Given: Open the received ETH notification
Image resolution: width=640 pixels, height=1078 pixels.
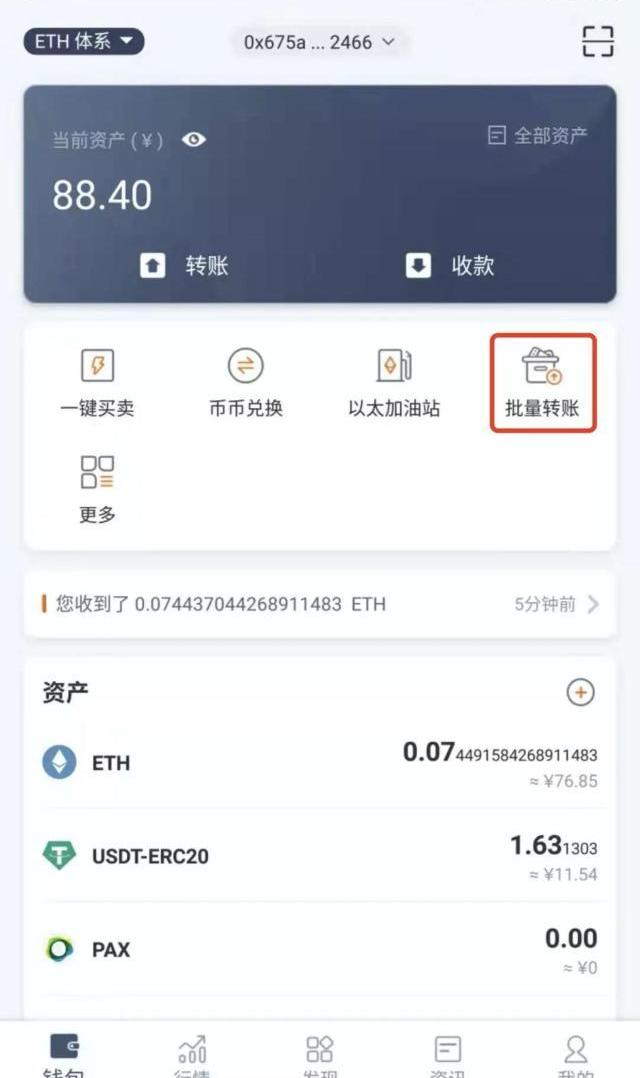Looking at the screenshot, I should (320, 604).
